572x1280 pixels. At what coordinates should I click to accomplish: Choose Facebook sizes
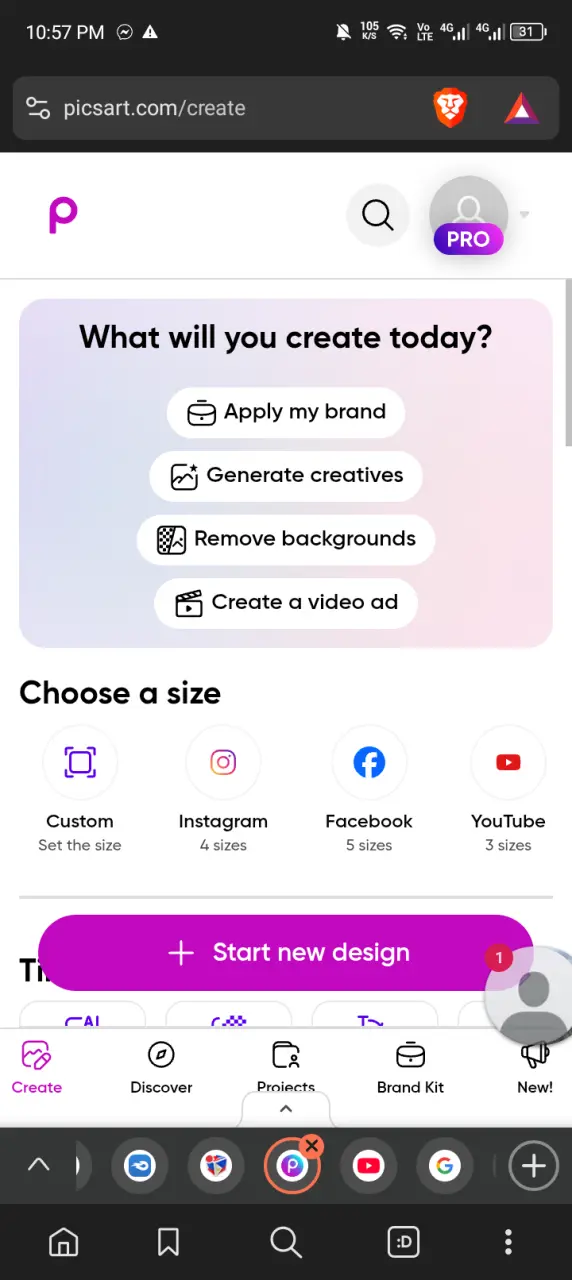pyautogui.click(x=369, y=790)
